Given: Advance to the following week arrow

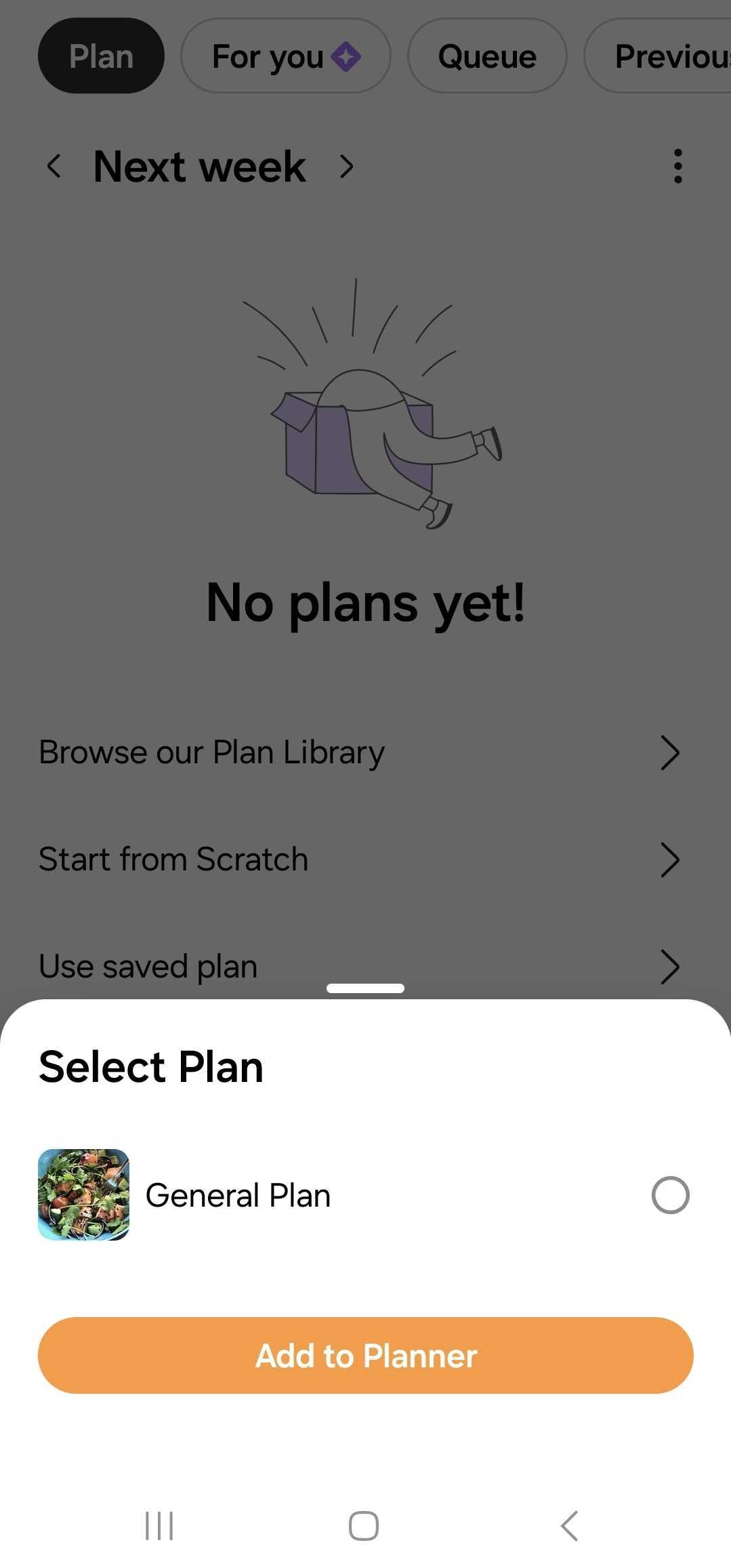Looking at the screenshot, I should click(x=346, y=166).
